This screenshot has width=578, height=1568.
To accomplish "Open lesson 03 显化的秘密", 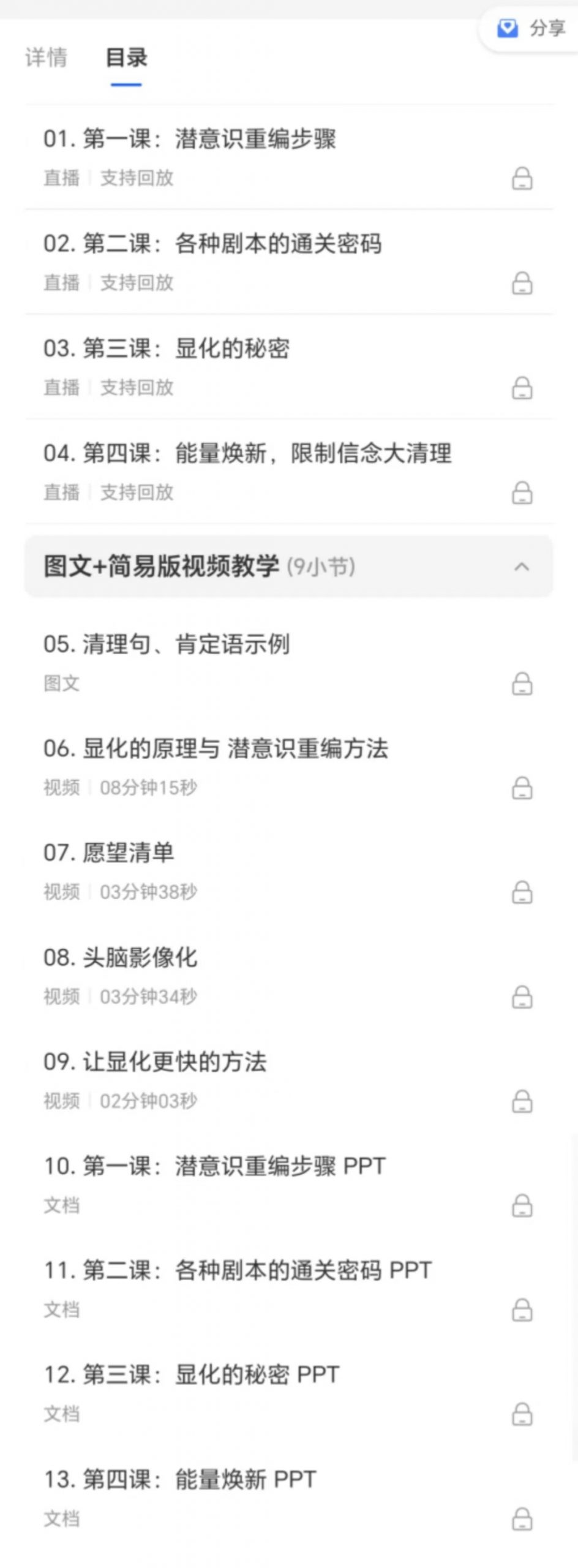I will click(x=167, y=349).
